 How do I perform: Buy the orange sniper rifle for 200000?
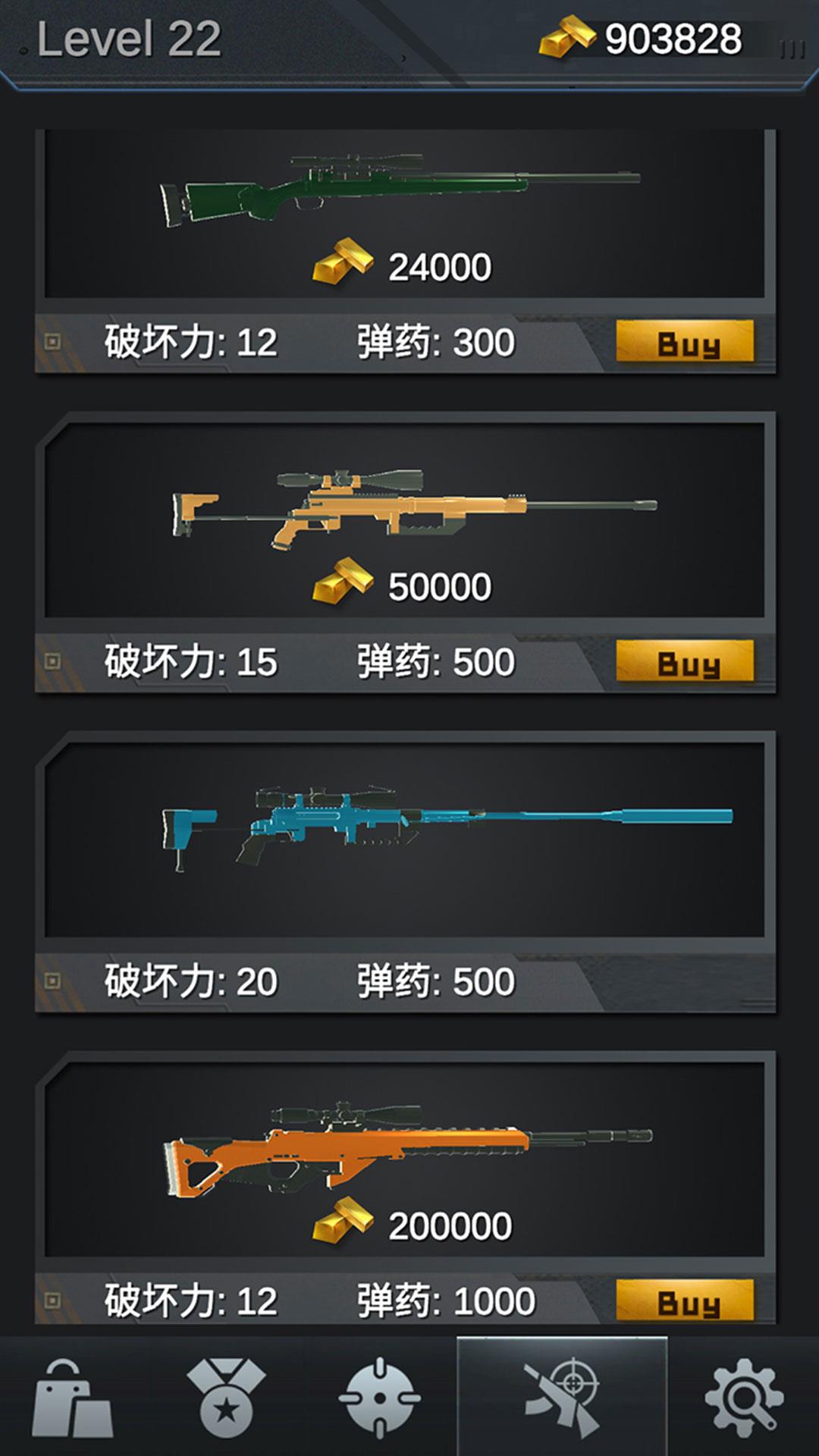[x=685, y=1301]
